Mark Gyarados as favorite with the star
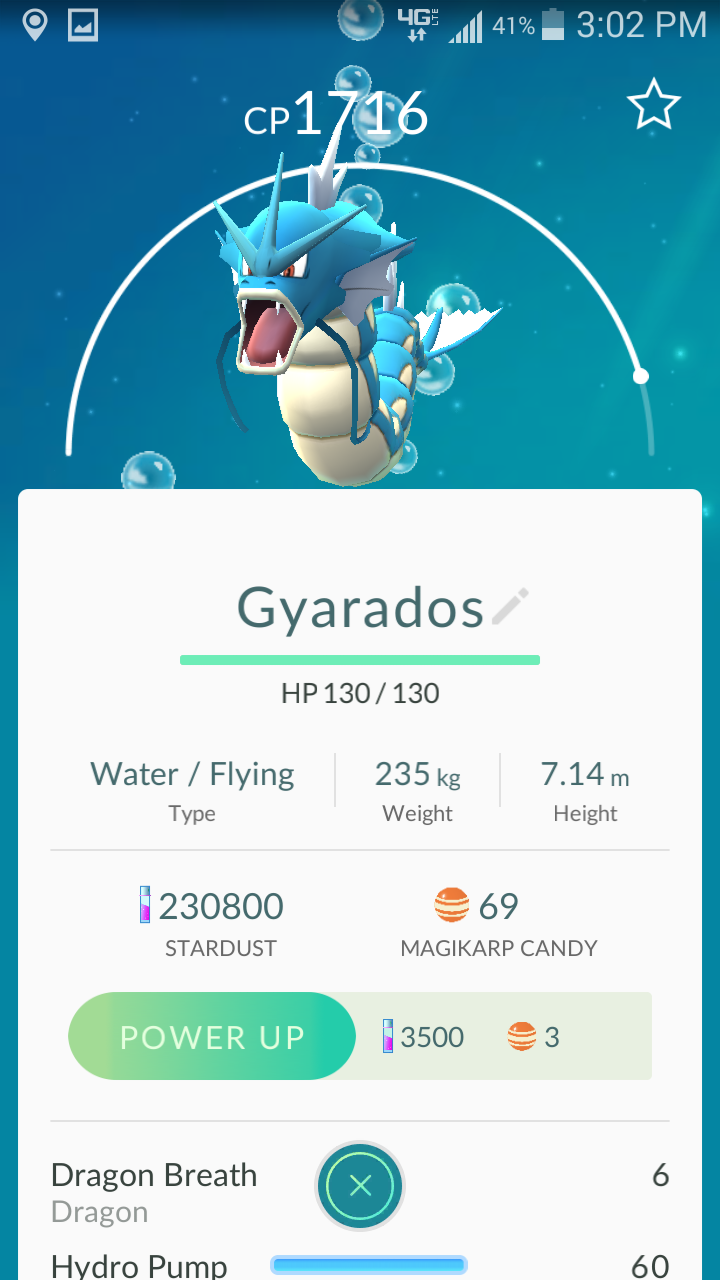This screenshot has height=1280, width=720. (x=654, y=105)
